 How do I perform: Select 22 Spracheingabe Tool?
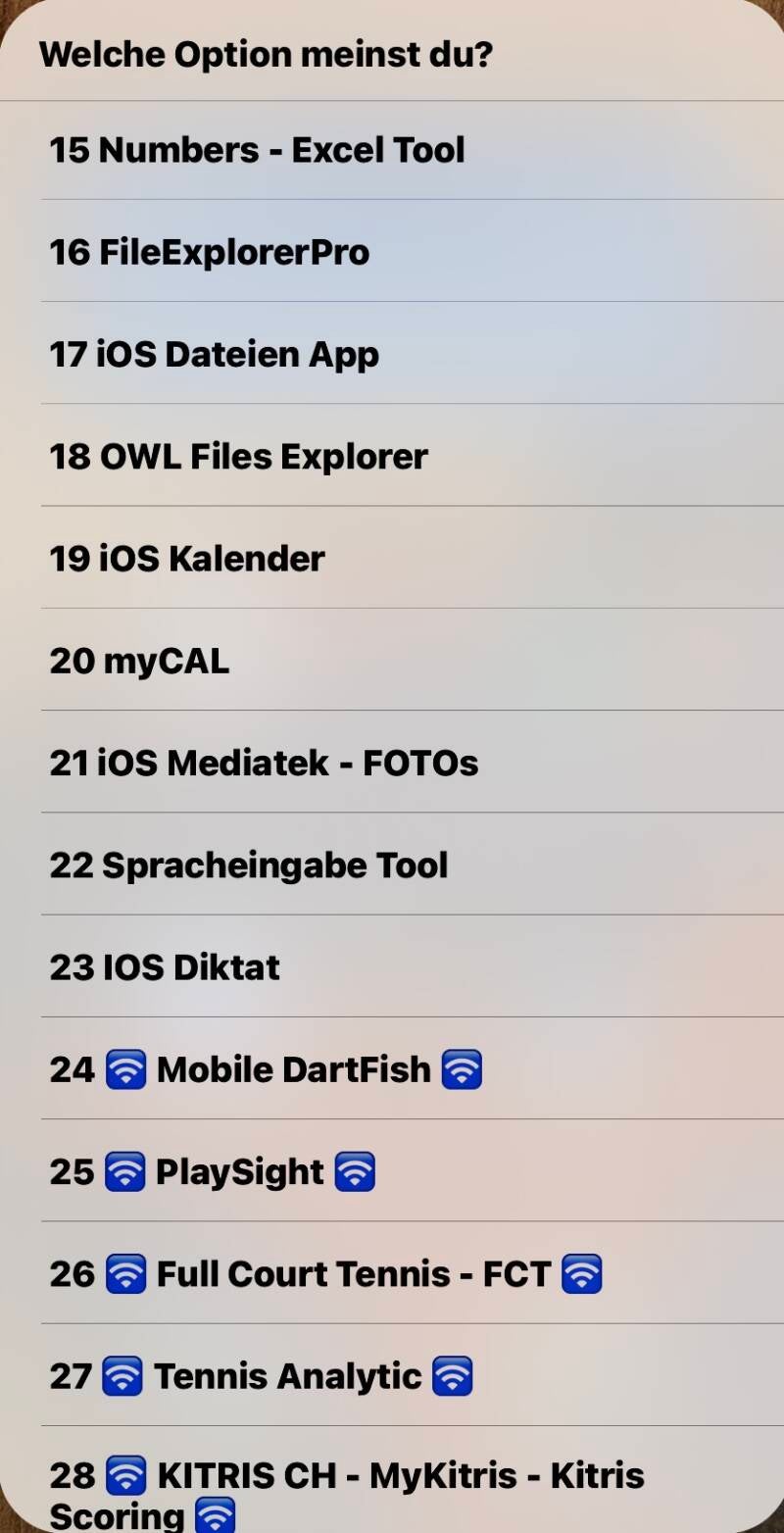[249, 865]
